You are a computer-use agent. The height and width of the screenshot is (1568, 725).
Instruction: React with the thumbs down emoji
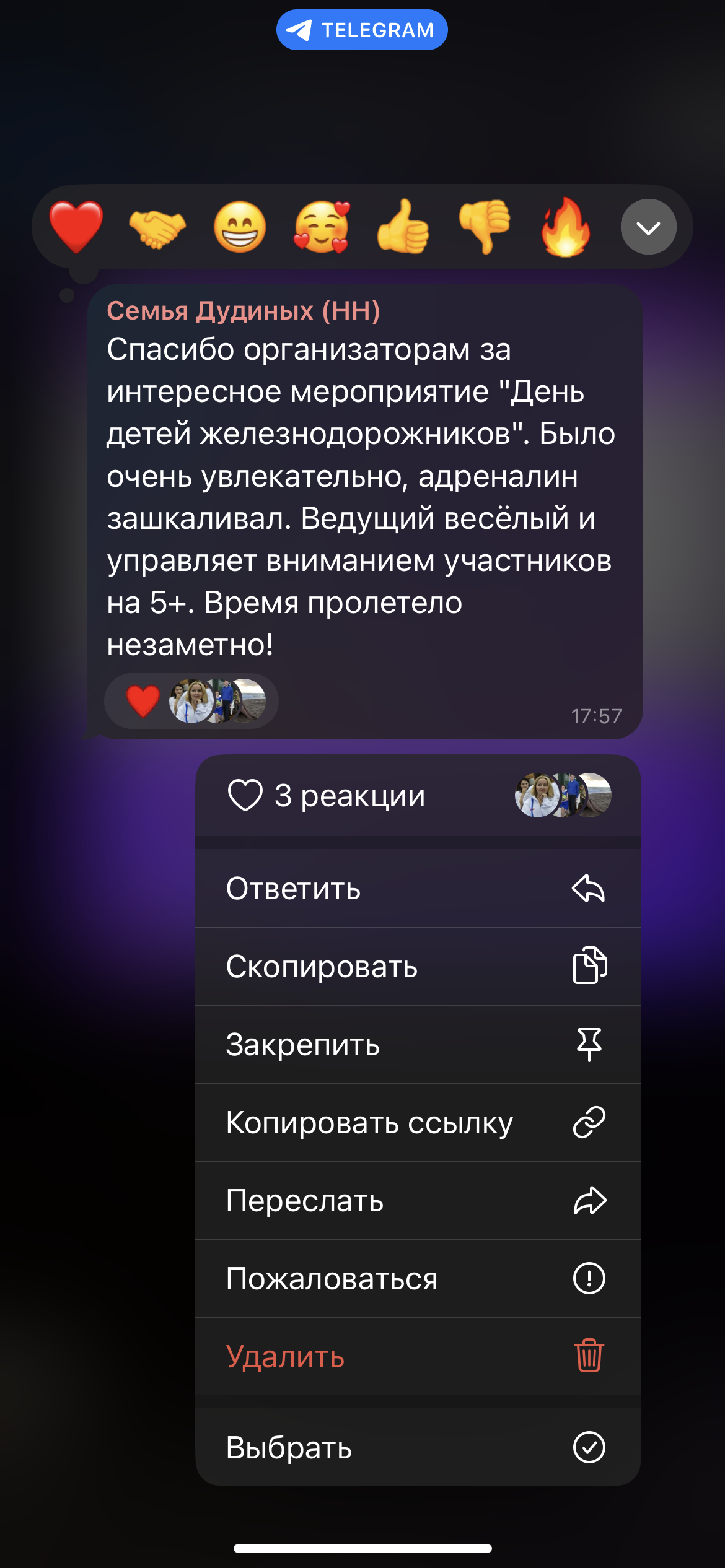[484, 227]
